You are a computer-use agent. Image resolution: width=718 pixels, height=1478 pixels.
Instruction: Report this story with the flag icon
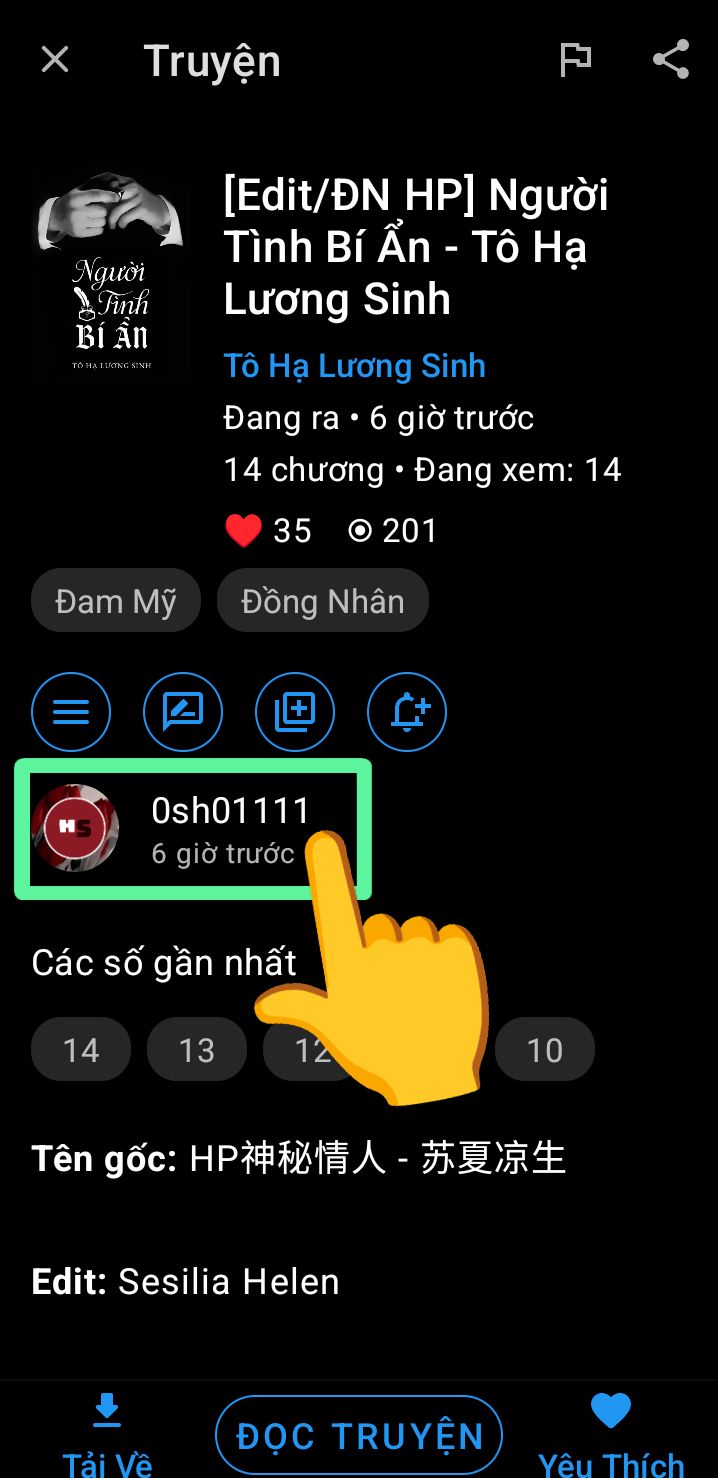(575, 59)
